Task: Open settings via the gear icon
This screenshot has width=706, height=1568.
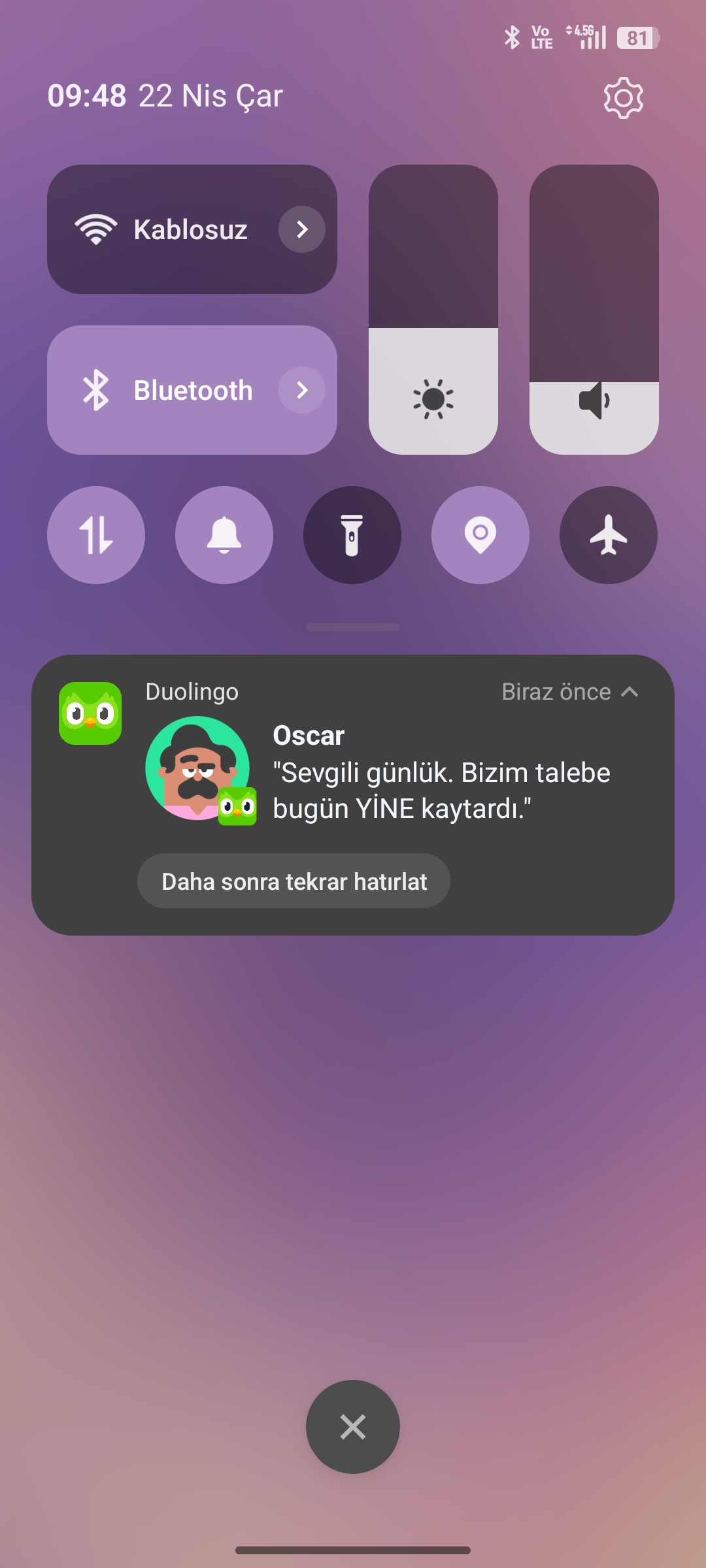Action: click(x=623, y=98)
